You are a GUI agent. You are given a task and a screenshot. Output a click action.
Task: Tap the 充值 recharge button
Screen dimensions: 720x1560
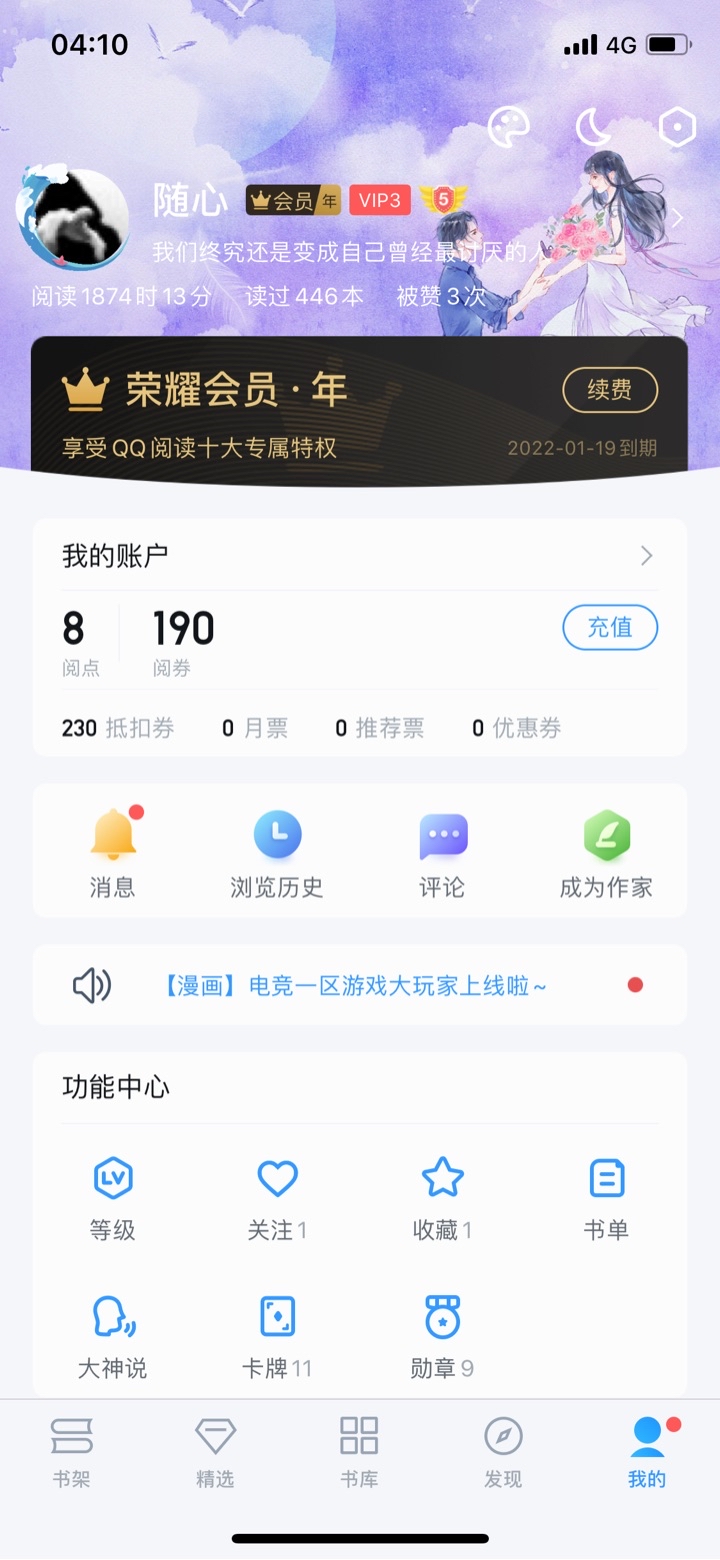(x=610, y=628)
